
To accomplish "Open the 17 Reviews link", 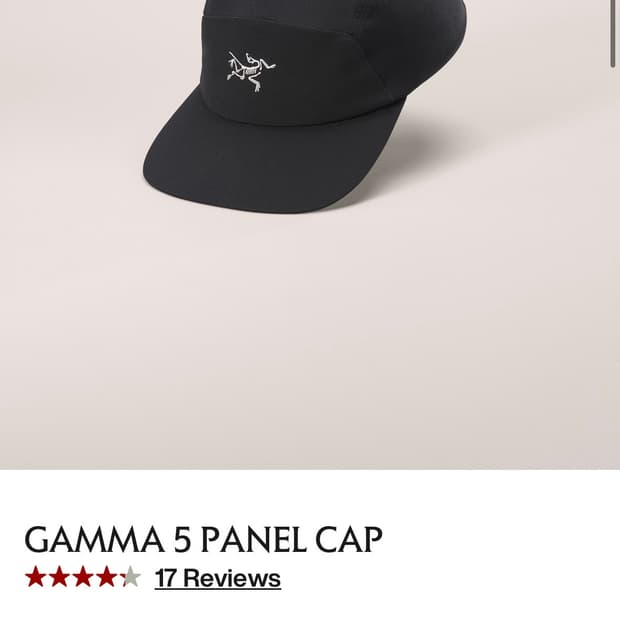I will (x=217, y=578).
